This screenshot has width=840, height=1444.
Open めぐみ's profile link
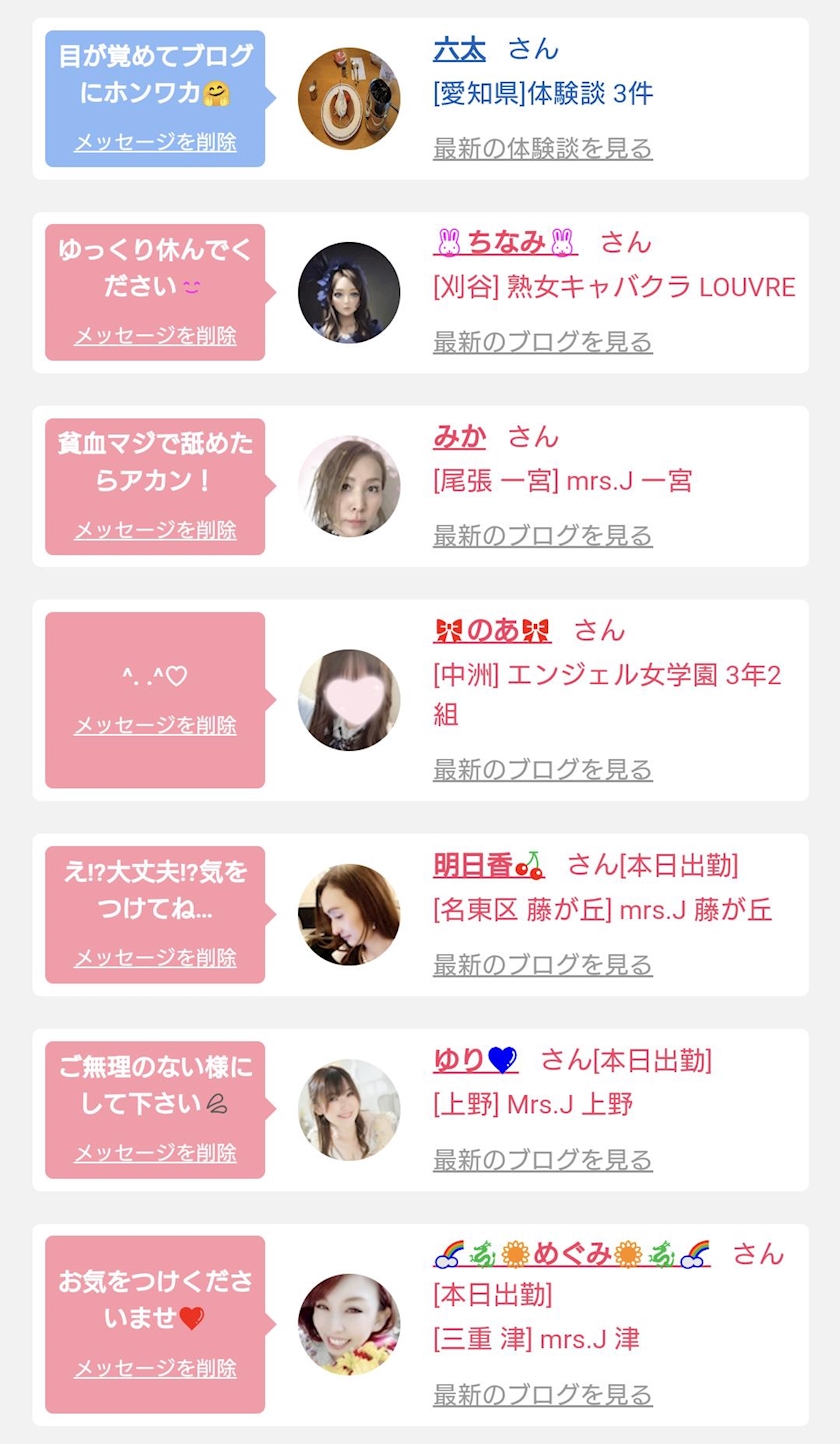pyautogui.click(x=572, y=1253)
